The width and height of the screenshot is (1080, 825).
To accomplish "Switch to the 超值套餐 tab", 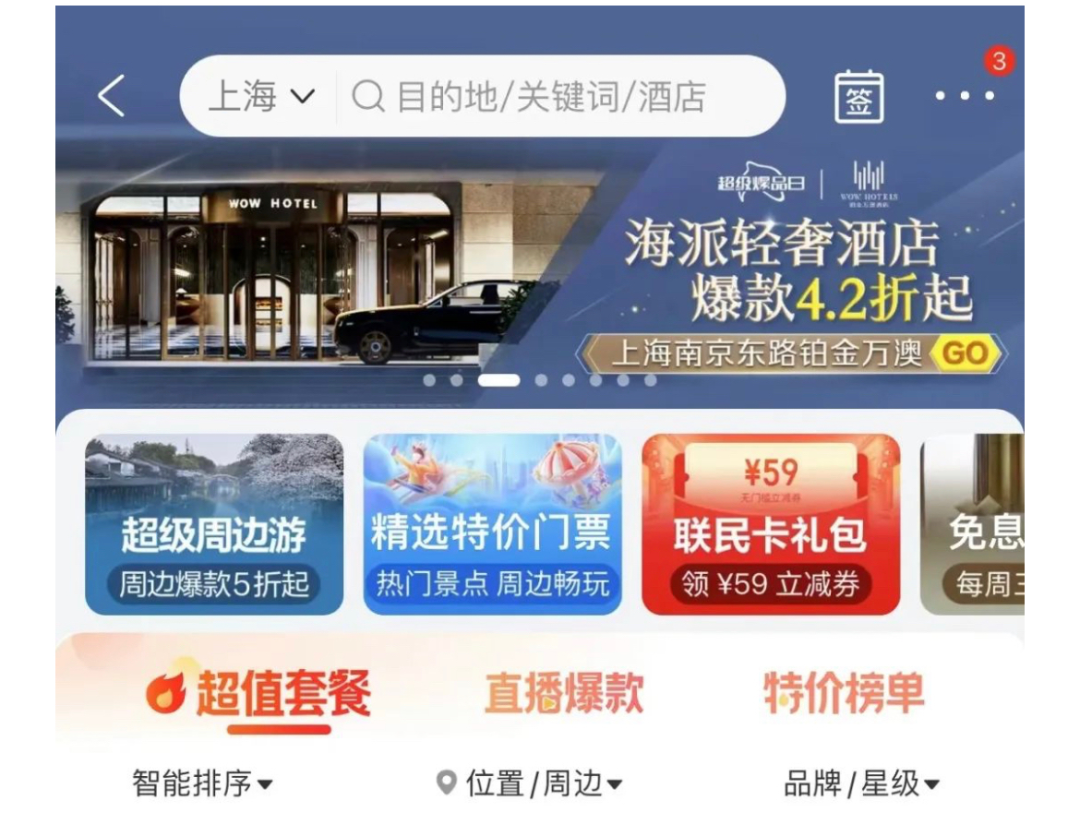I will click(x=260, y=694).
